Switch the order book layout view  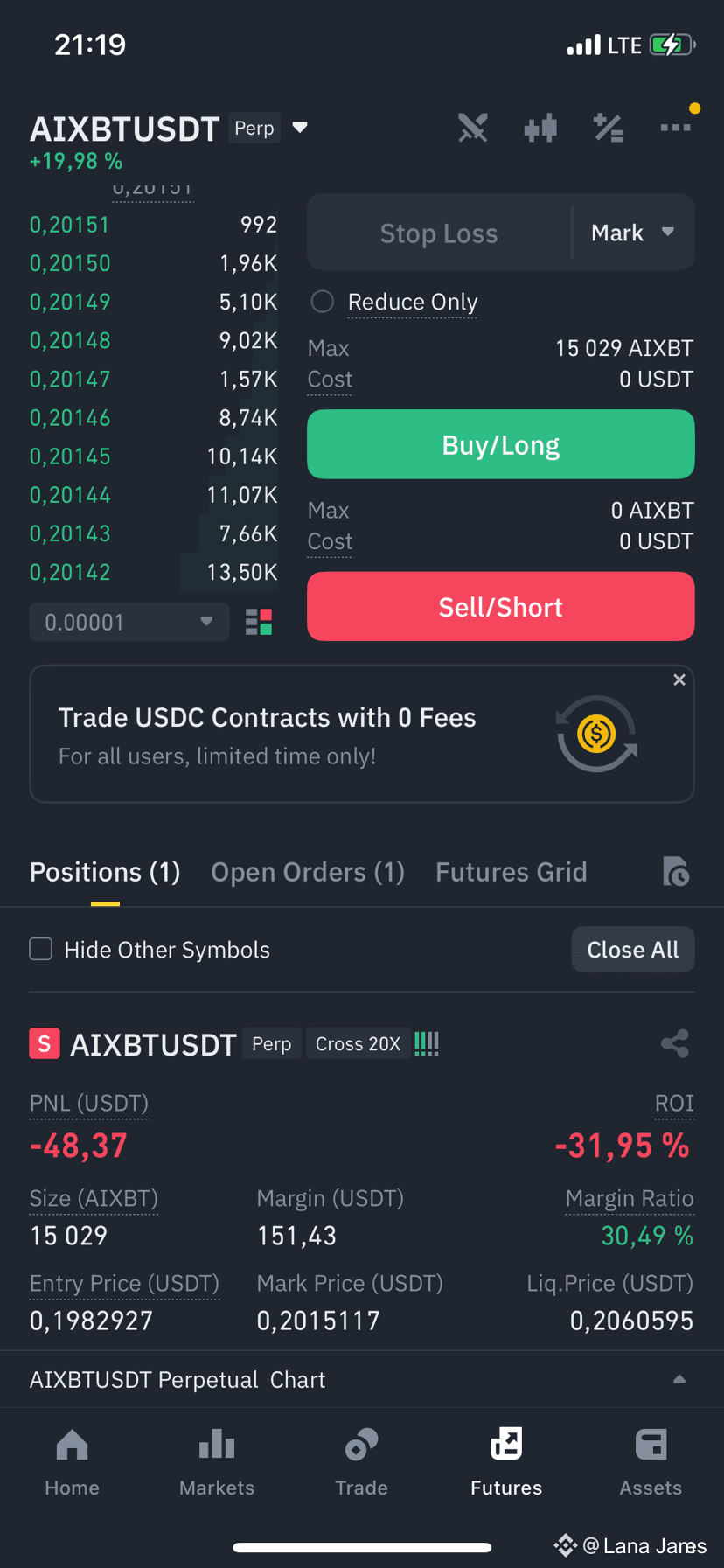[259, 622]
